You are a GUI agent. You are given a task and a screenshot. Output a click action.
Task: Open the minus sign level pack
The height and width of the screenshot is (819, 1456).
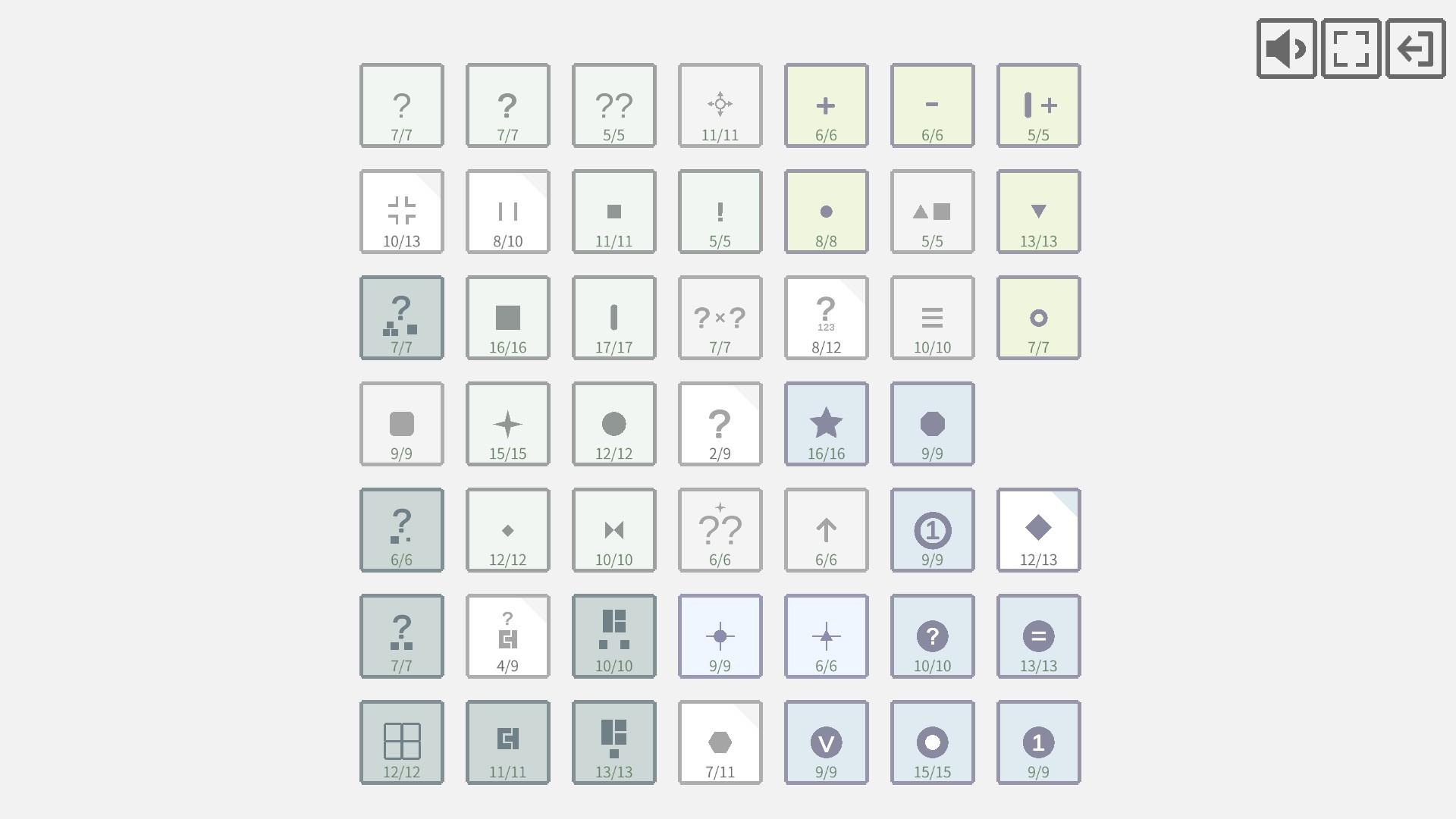coord(932,105)
